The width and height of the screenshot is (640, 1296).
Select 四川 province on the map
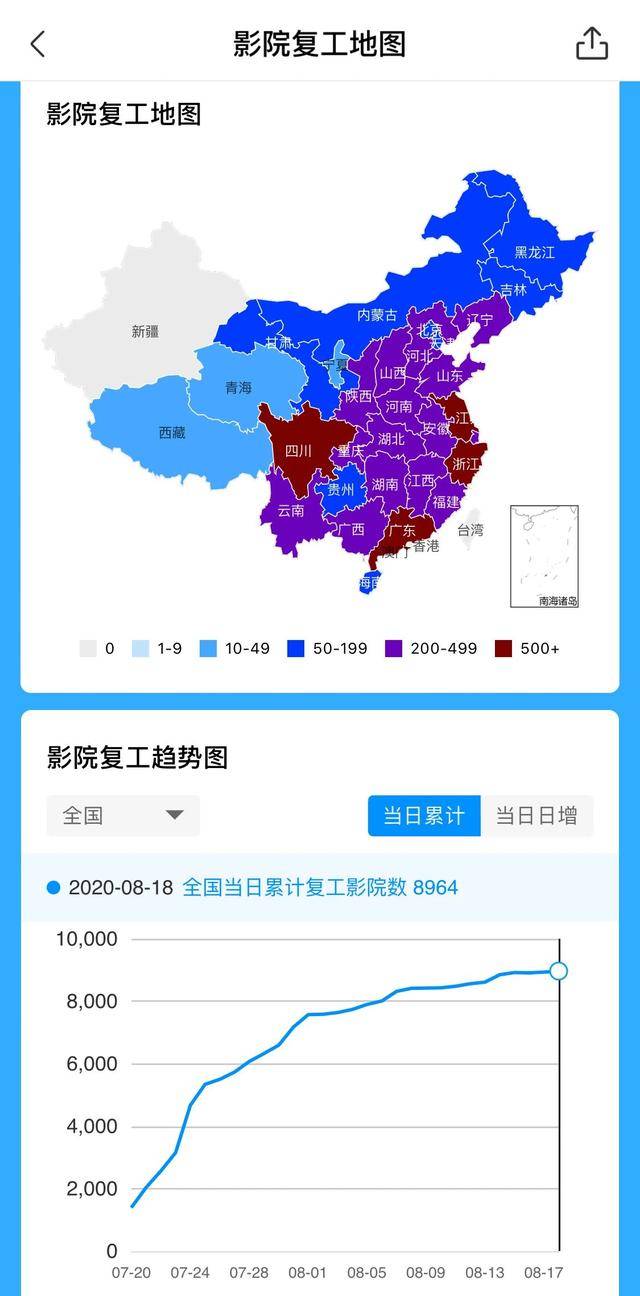(298, 451)
